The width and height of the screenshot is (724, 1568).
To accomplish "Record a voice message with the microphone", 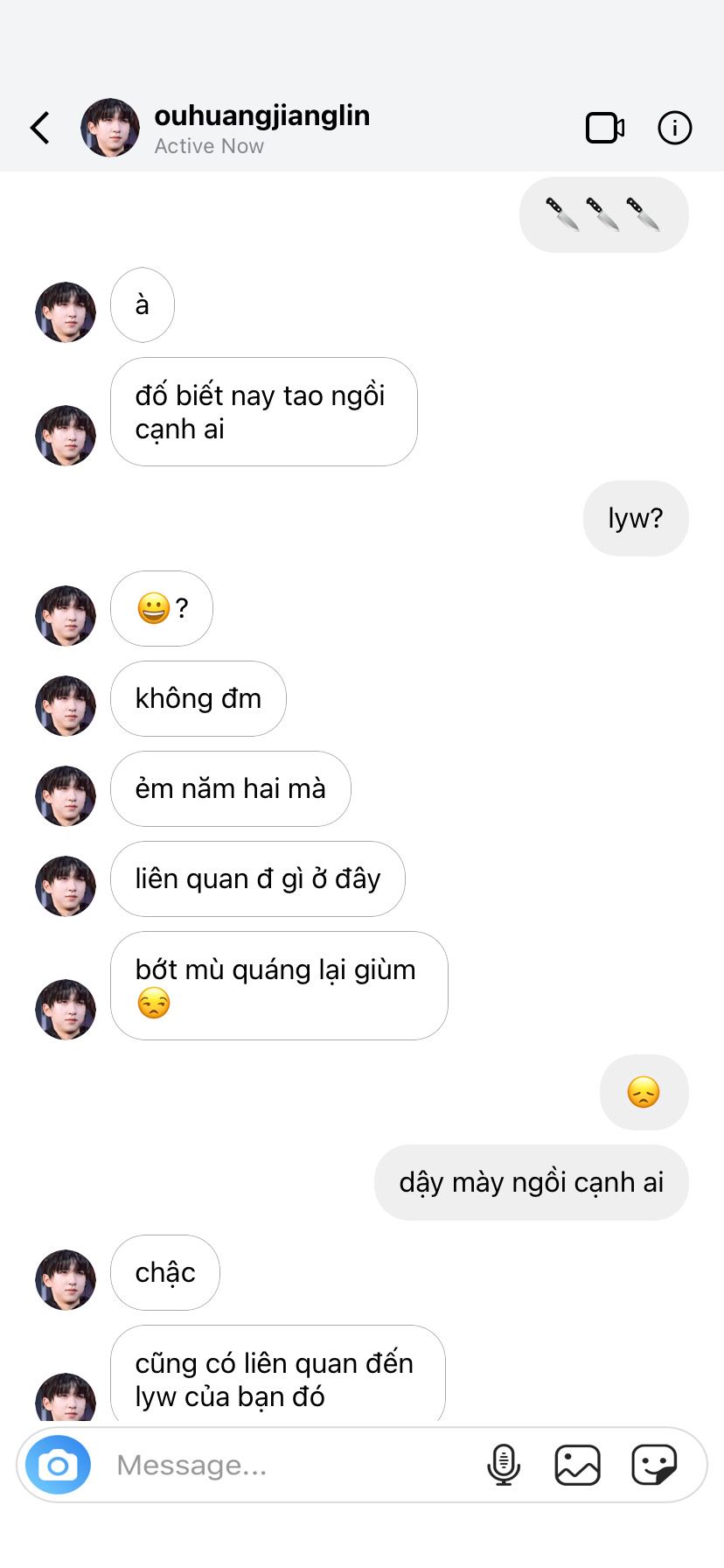I will (x=503, y=1464).
